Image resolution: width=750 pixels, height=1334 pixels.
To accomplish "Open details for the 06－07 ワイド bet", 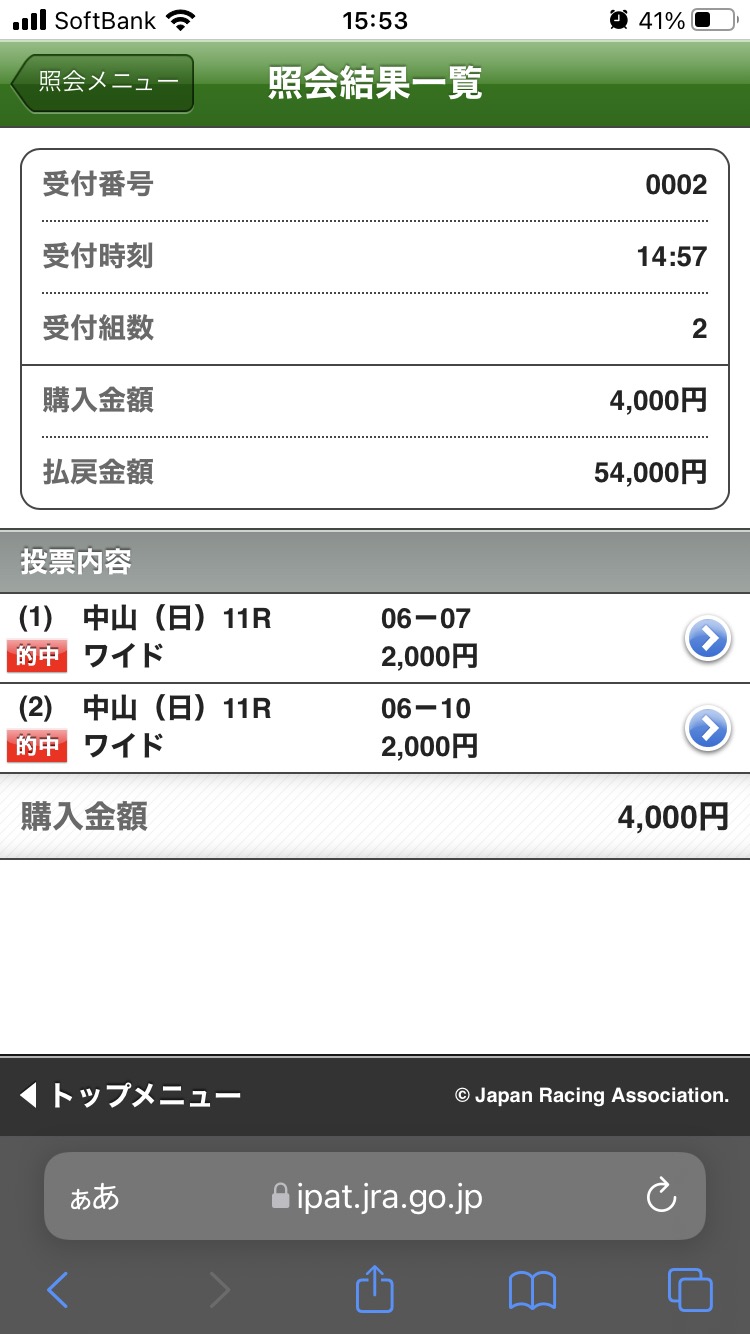I will pos(708,639).
